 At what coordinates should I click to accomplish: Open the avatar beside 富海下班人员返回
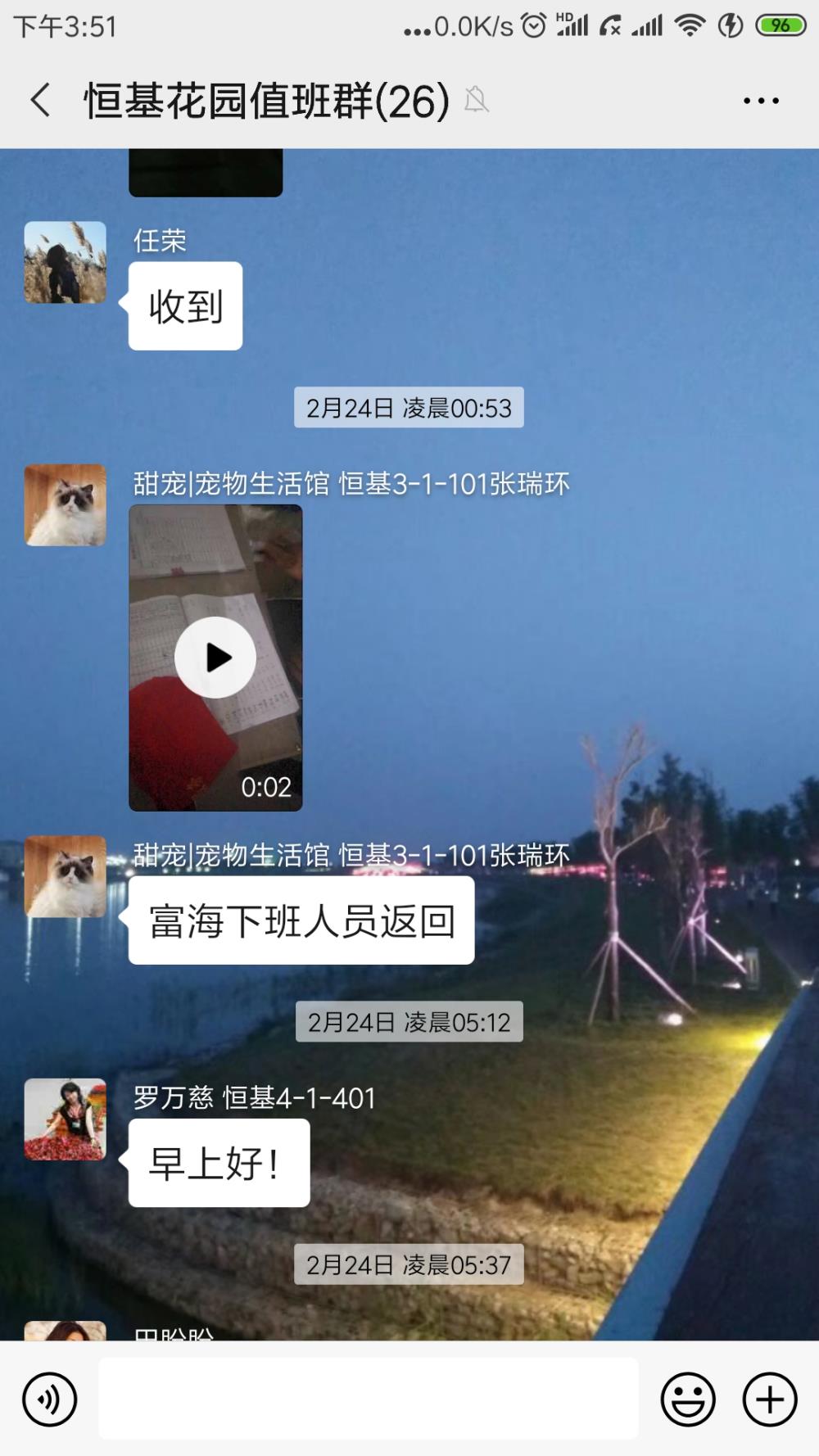tap(66, 876)
